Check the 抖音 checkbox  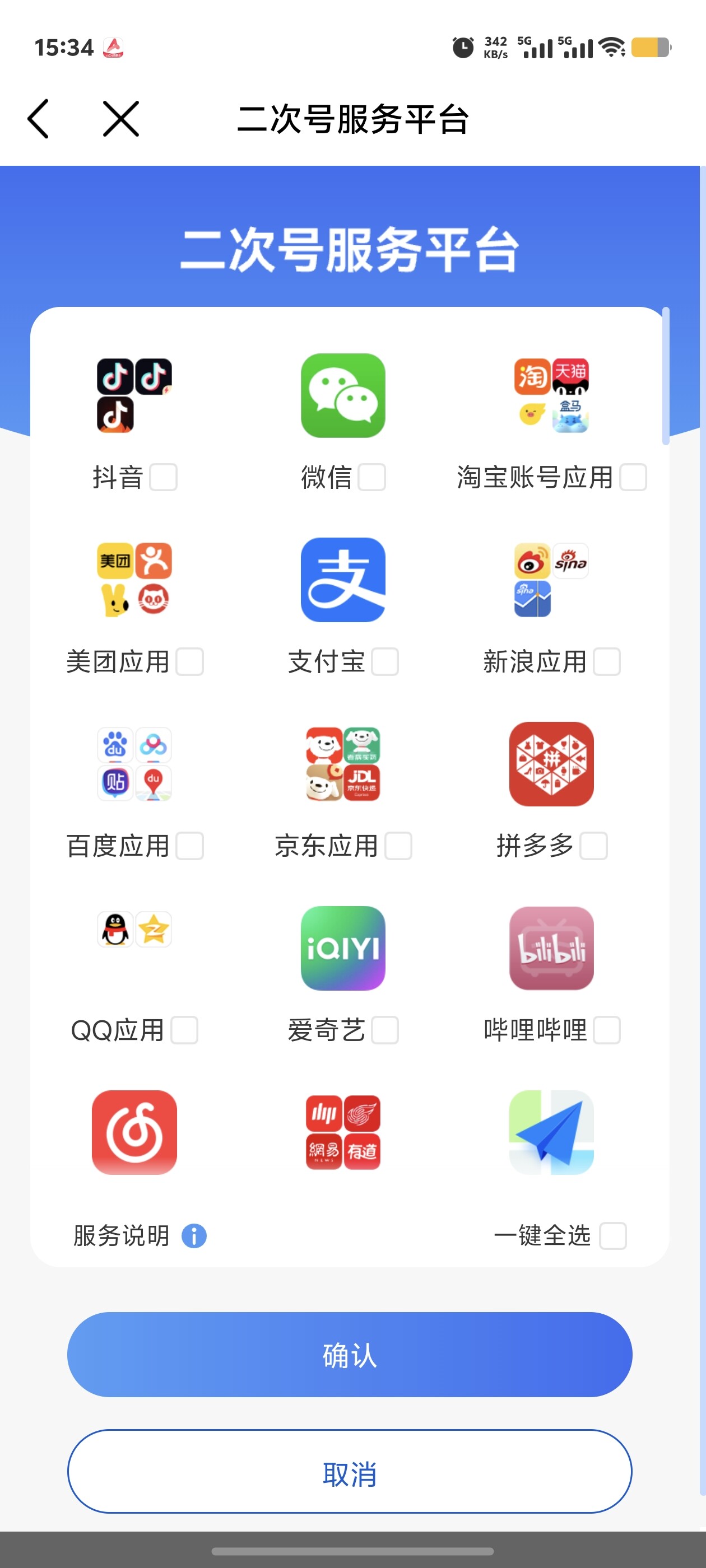[x=163, y=477]
